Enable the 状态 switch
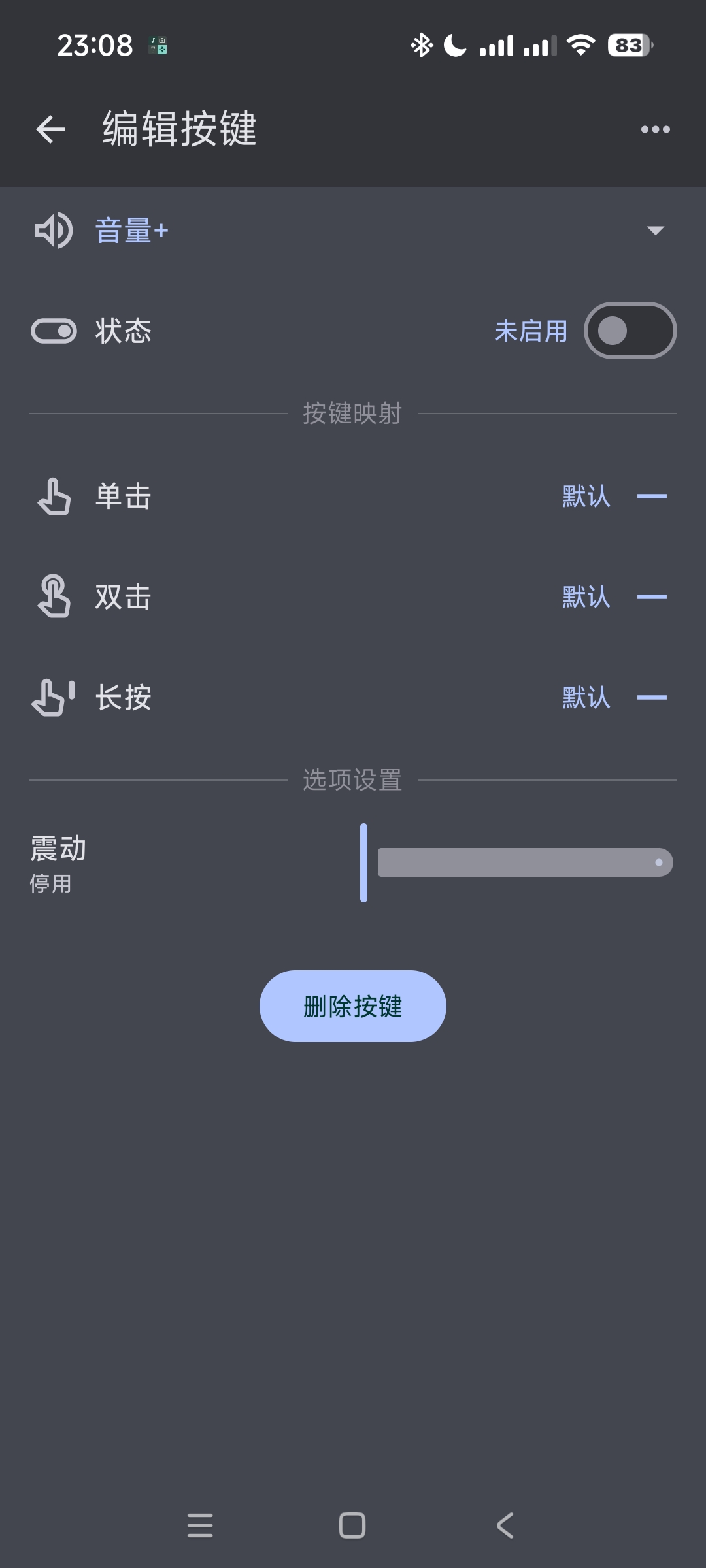 pos(630,331)
